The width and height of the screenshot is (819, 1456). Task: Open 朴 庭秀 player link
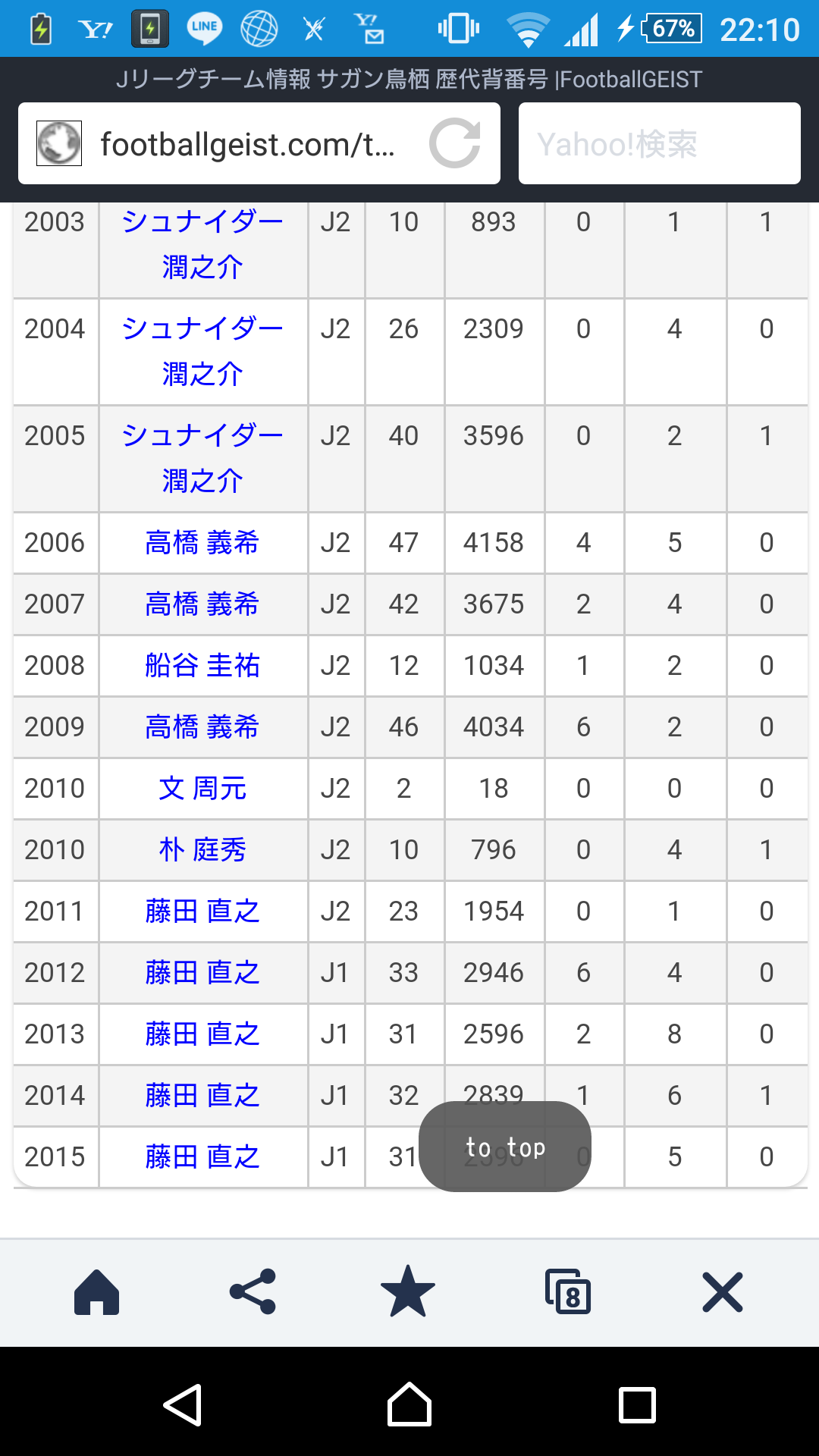(202, 850)
